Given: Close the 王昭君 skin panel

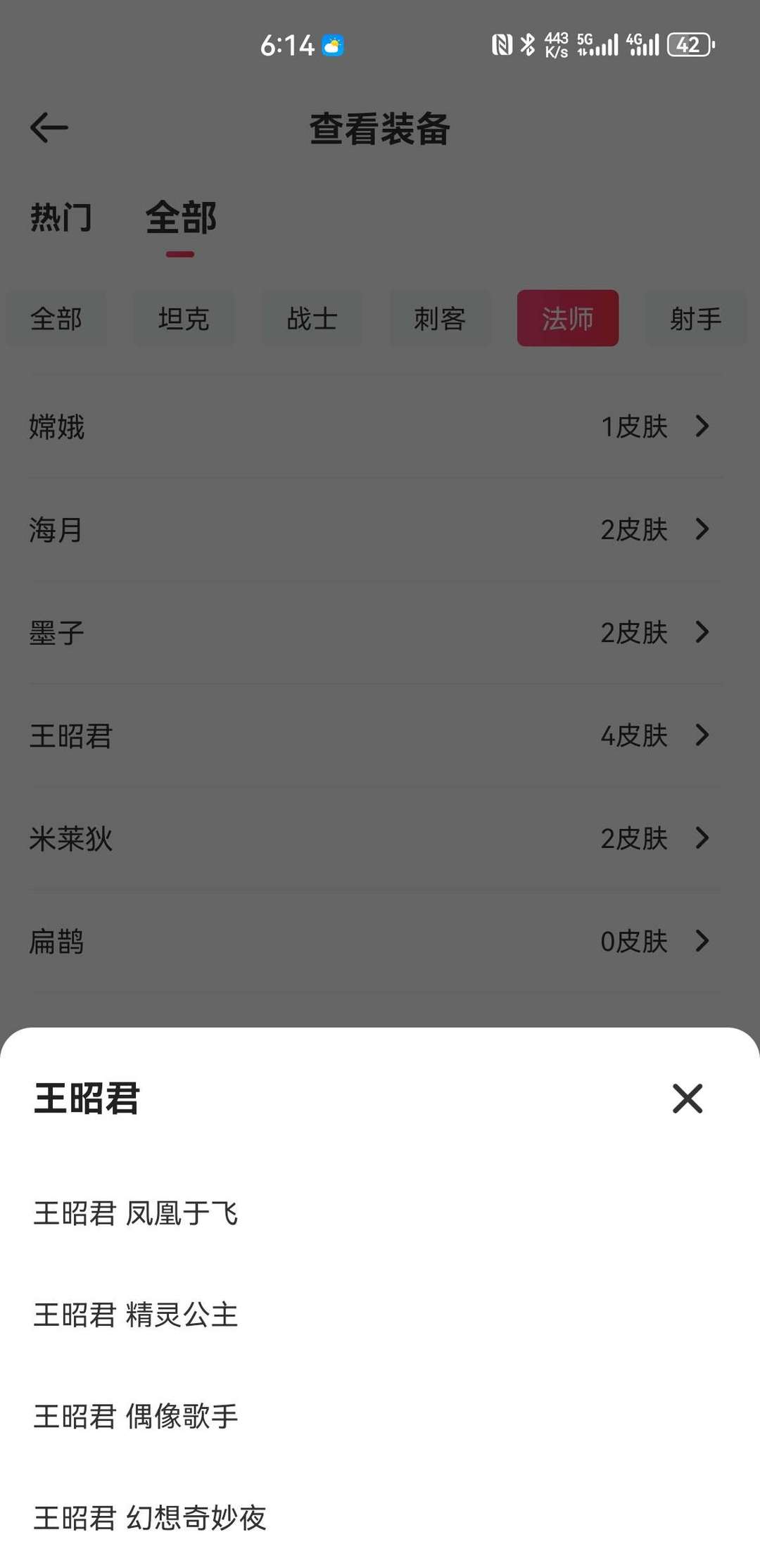Looking at the screenshot, I should point(686,1099).
